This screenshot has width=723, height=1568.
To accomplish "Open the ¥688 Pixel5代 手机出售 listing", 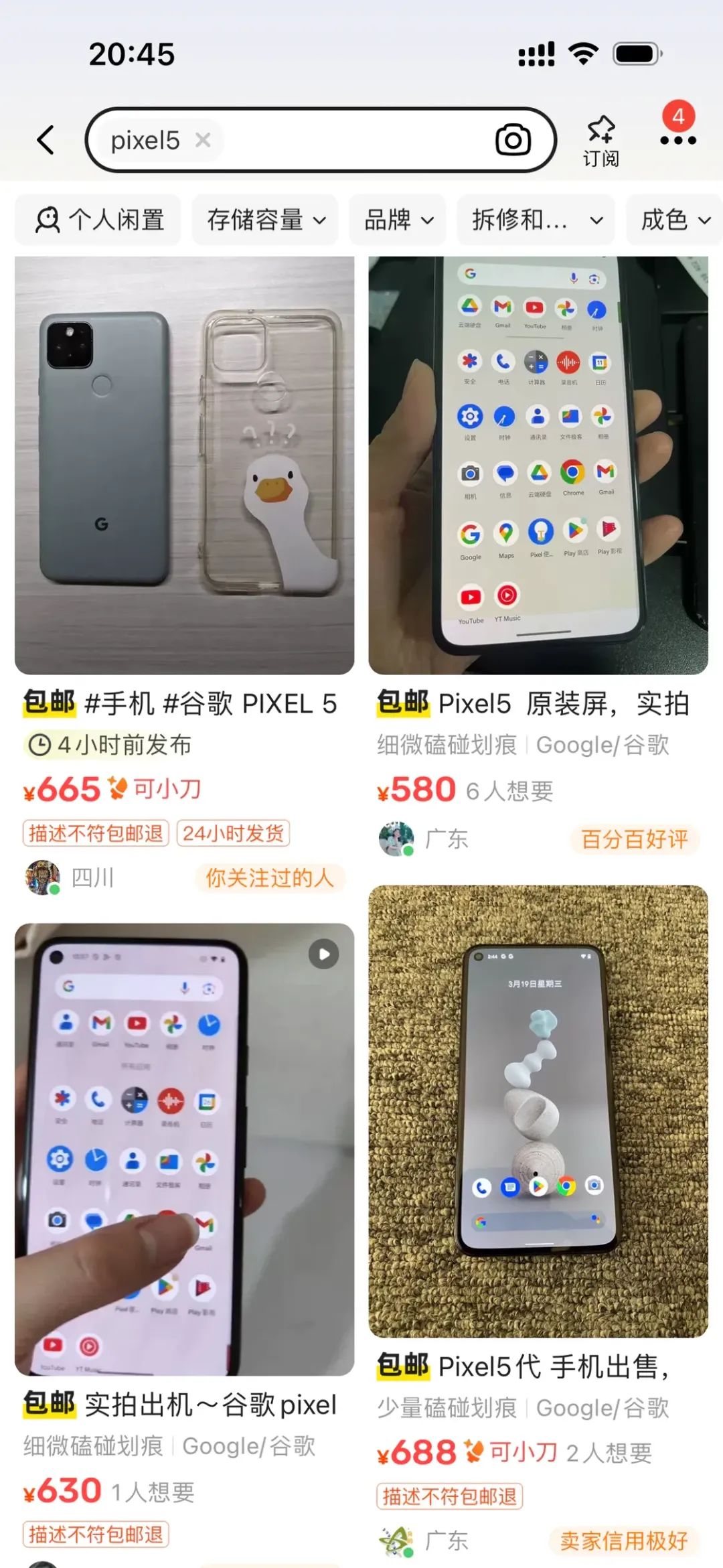I will click(538, 1112).
